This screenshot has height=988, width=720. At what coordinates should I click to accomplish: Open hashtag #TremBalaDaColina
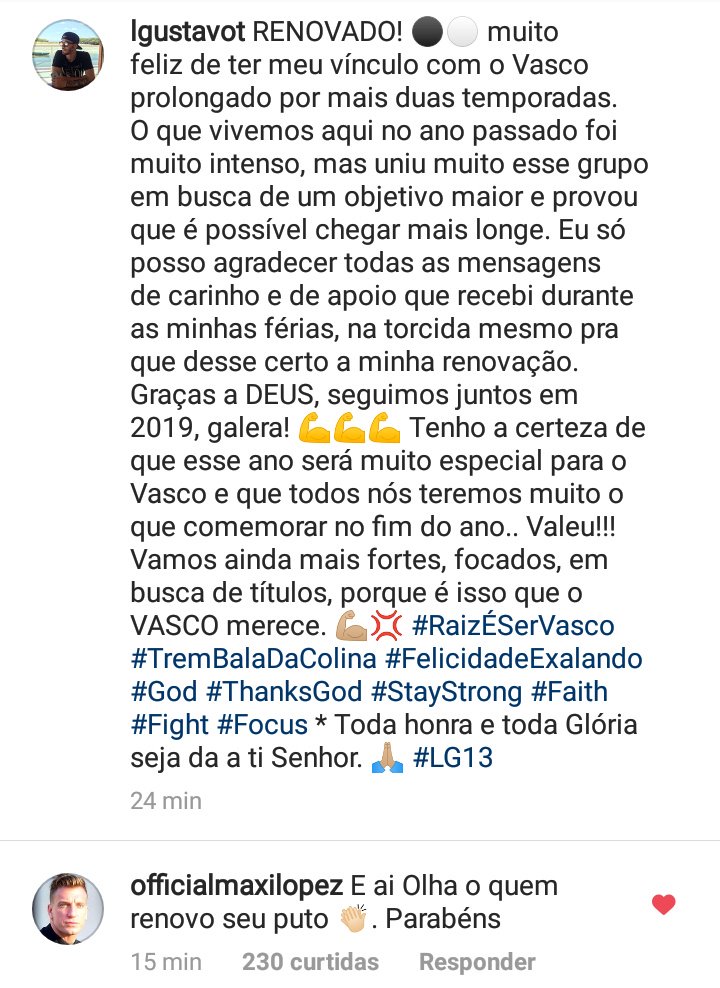pos(253,659)
